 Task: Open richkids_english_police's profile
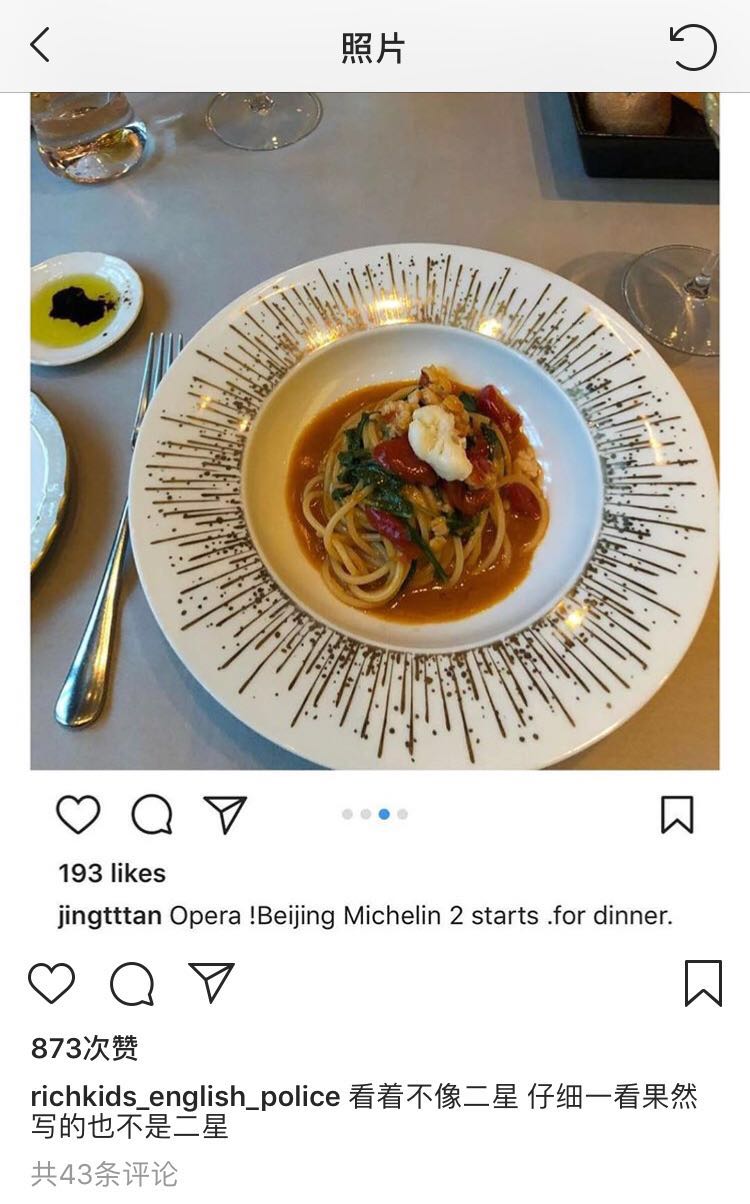tap(185, 1096)
